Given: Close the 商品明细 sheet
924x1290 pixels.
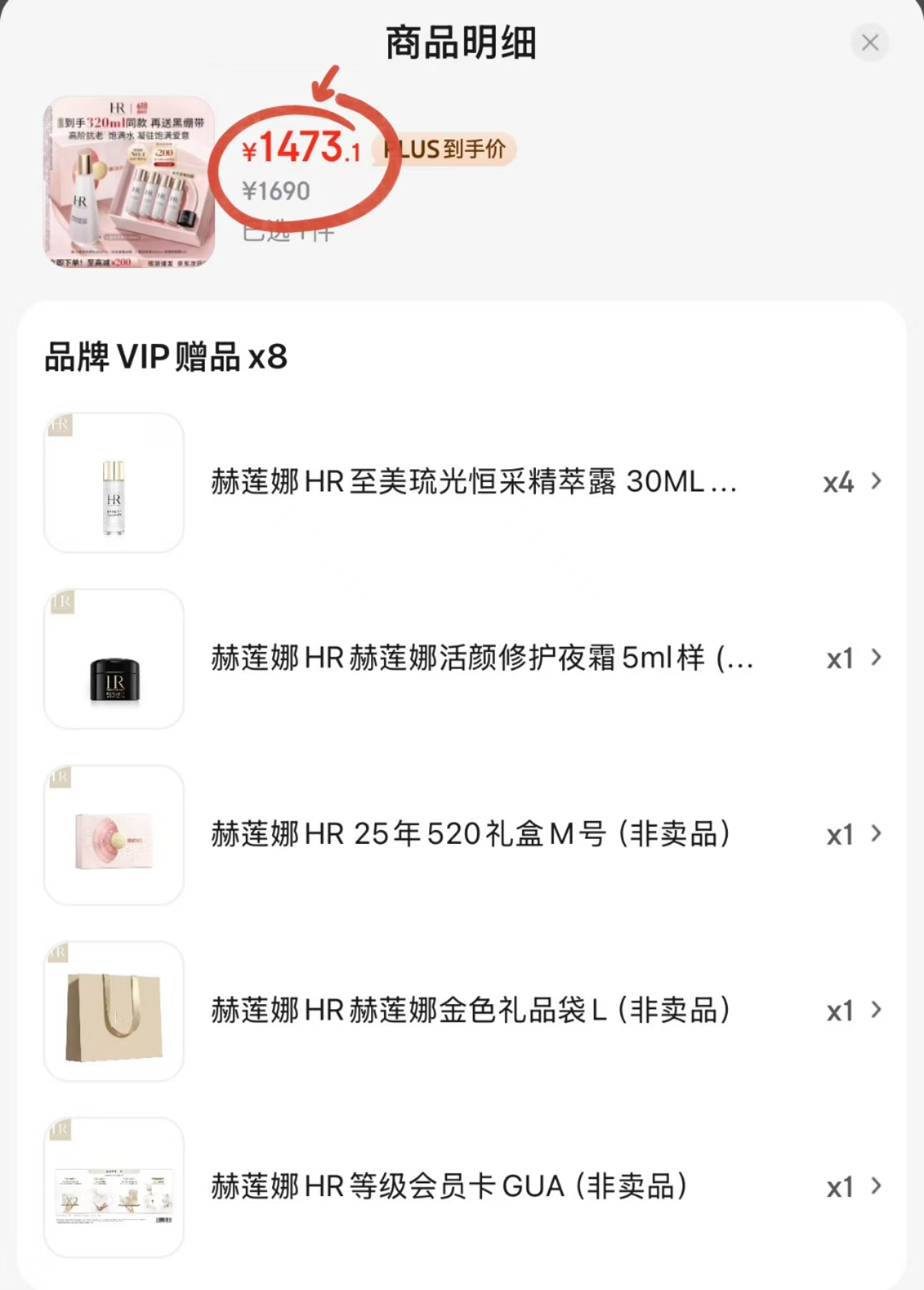Looking at the screenshot, I should click(870, 43).
